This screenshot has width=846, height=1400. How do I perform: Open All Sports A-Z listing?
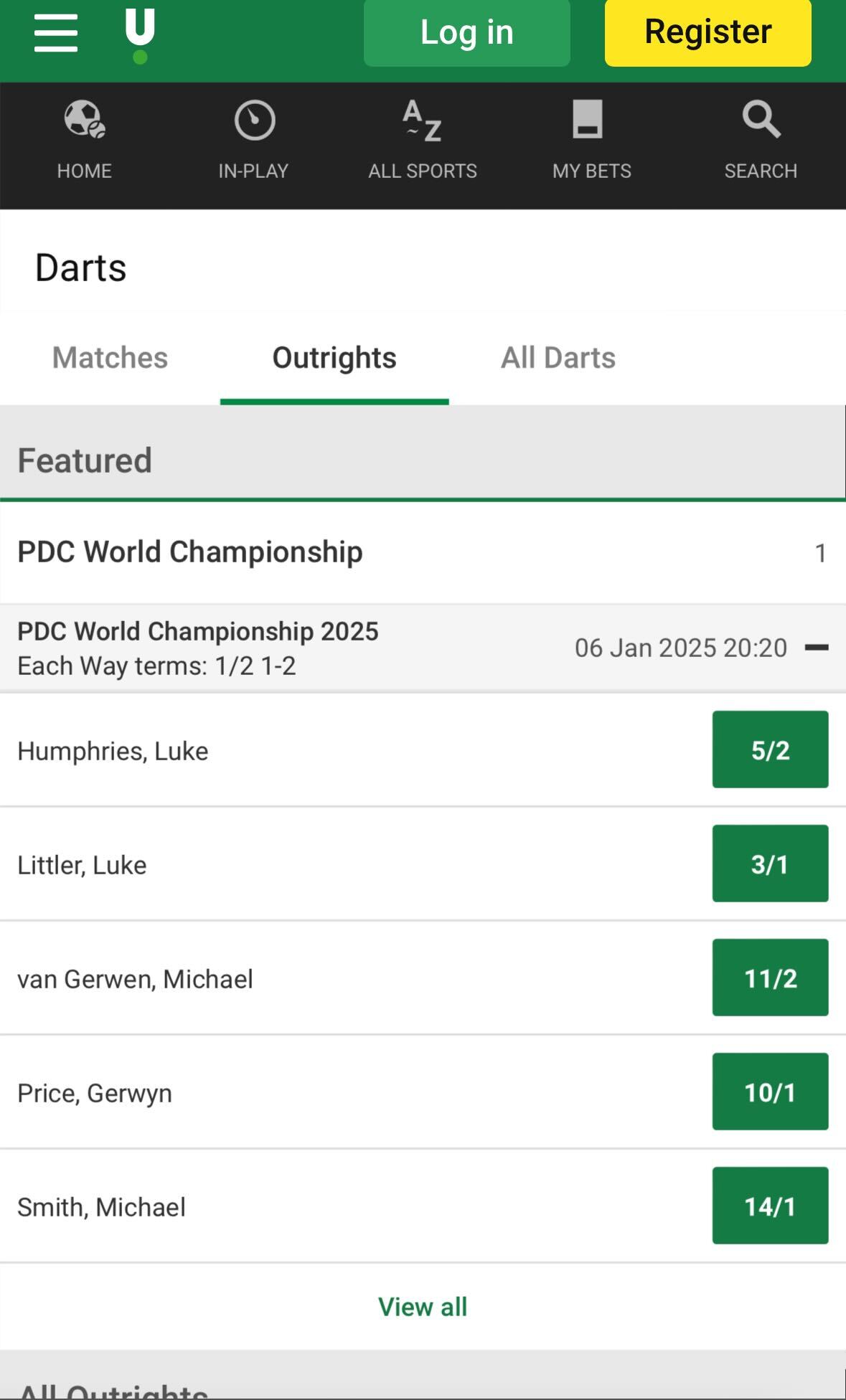[423, 136]
